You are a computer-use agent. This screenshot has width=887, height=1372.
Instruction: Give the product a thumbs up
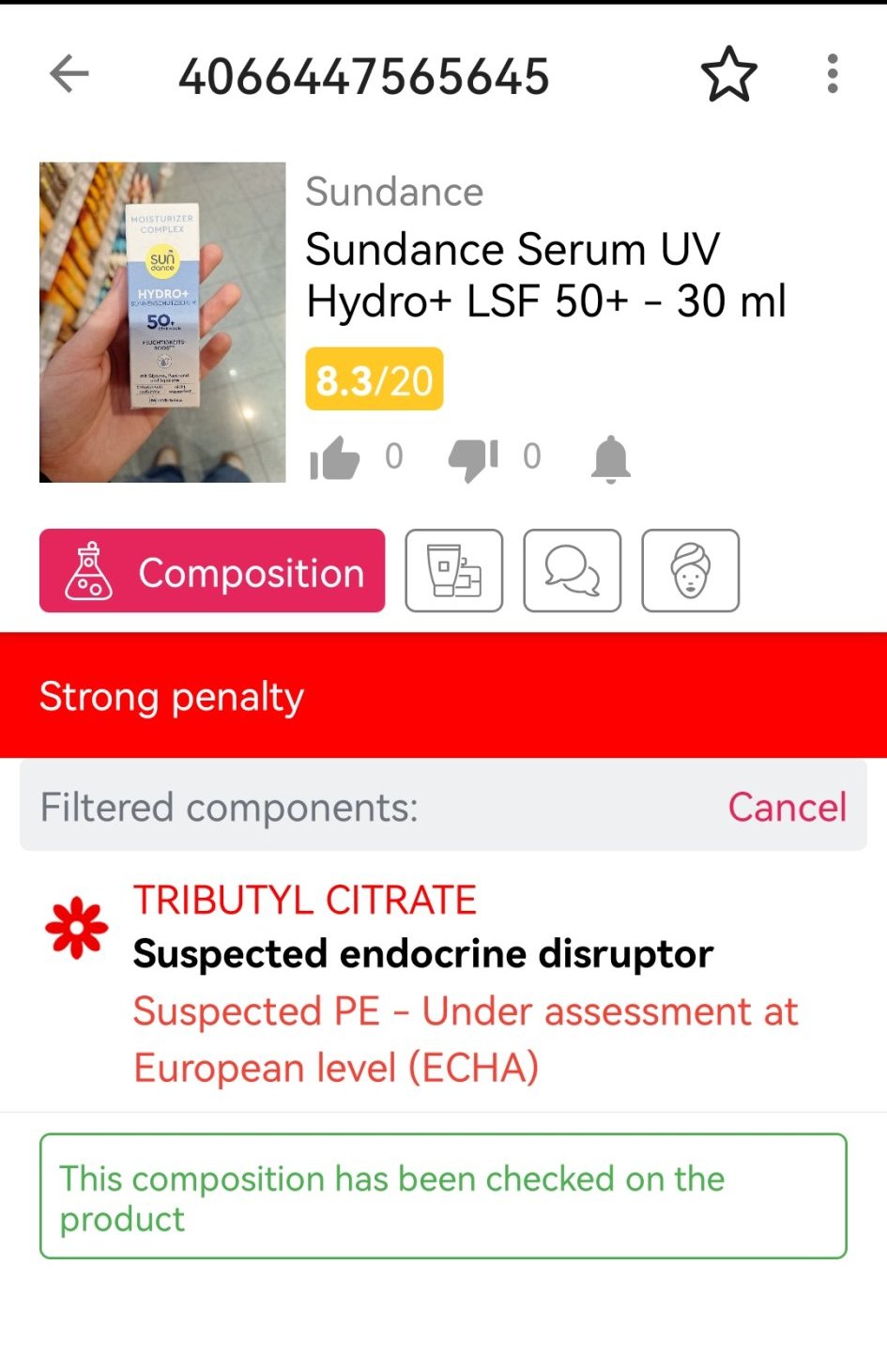pyautogui.click(x=335, y=458)
